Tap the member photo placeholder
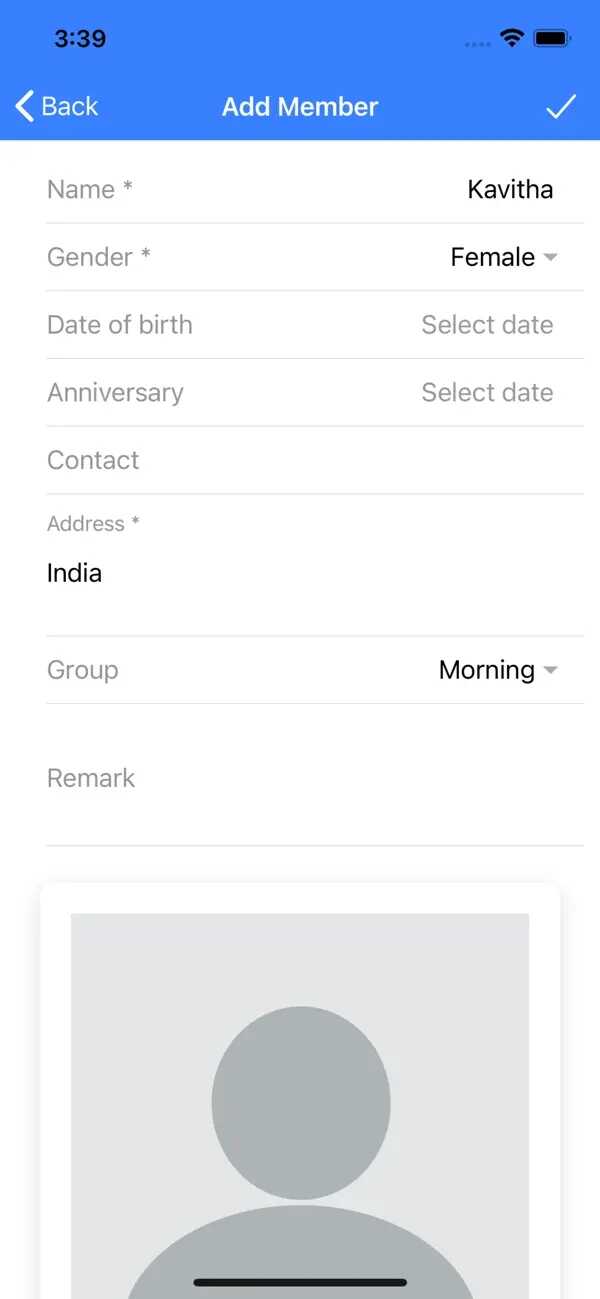Viewport: 600px width, 1299px height. [x=300, y=1100]
